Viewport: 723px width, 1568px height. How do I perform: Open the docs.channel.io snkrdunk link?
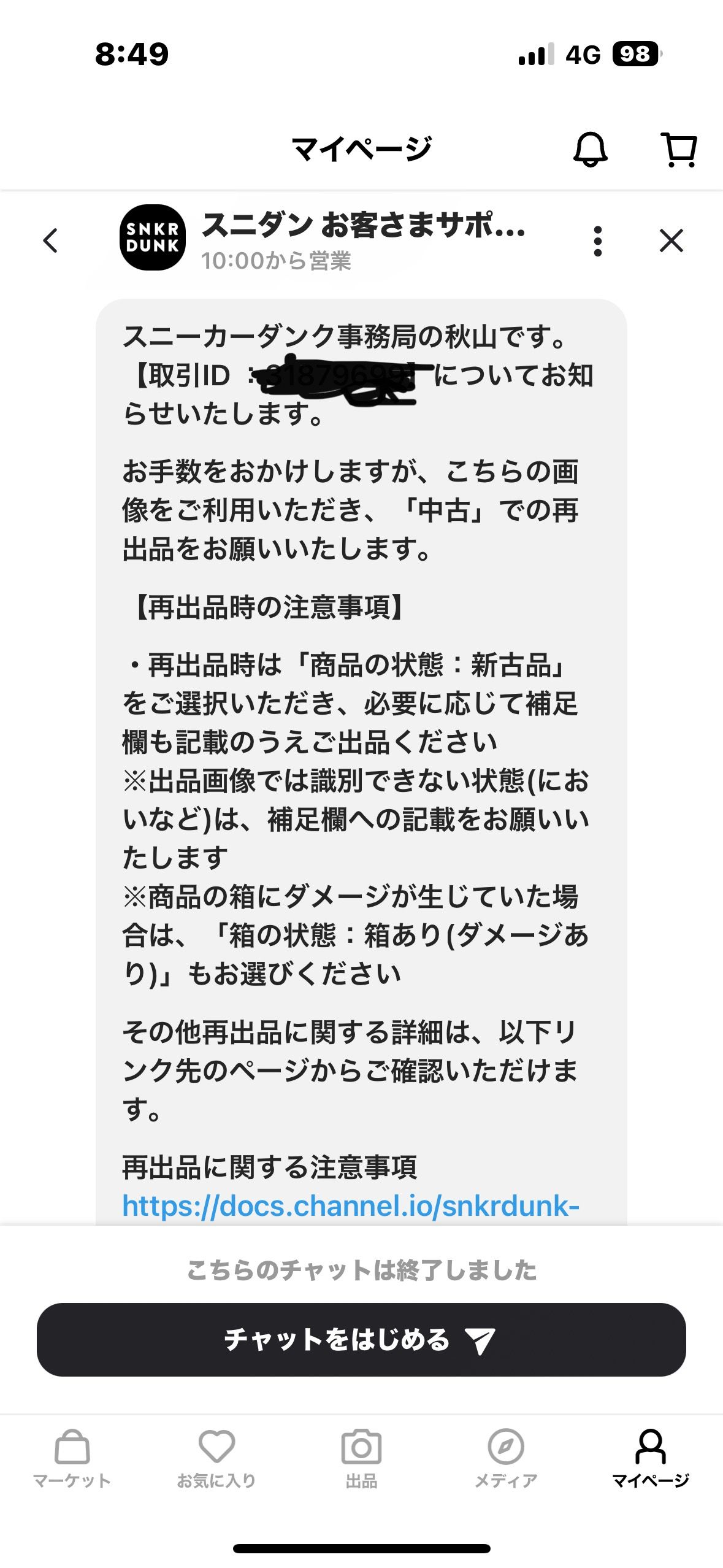[x=351, y=1206]
